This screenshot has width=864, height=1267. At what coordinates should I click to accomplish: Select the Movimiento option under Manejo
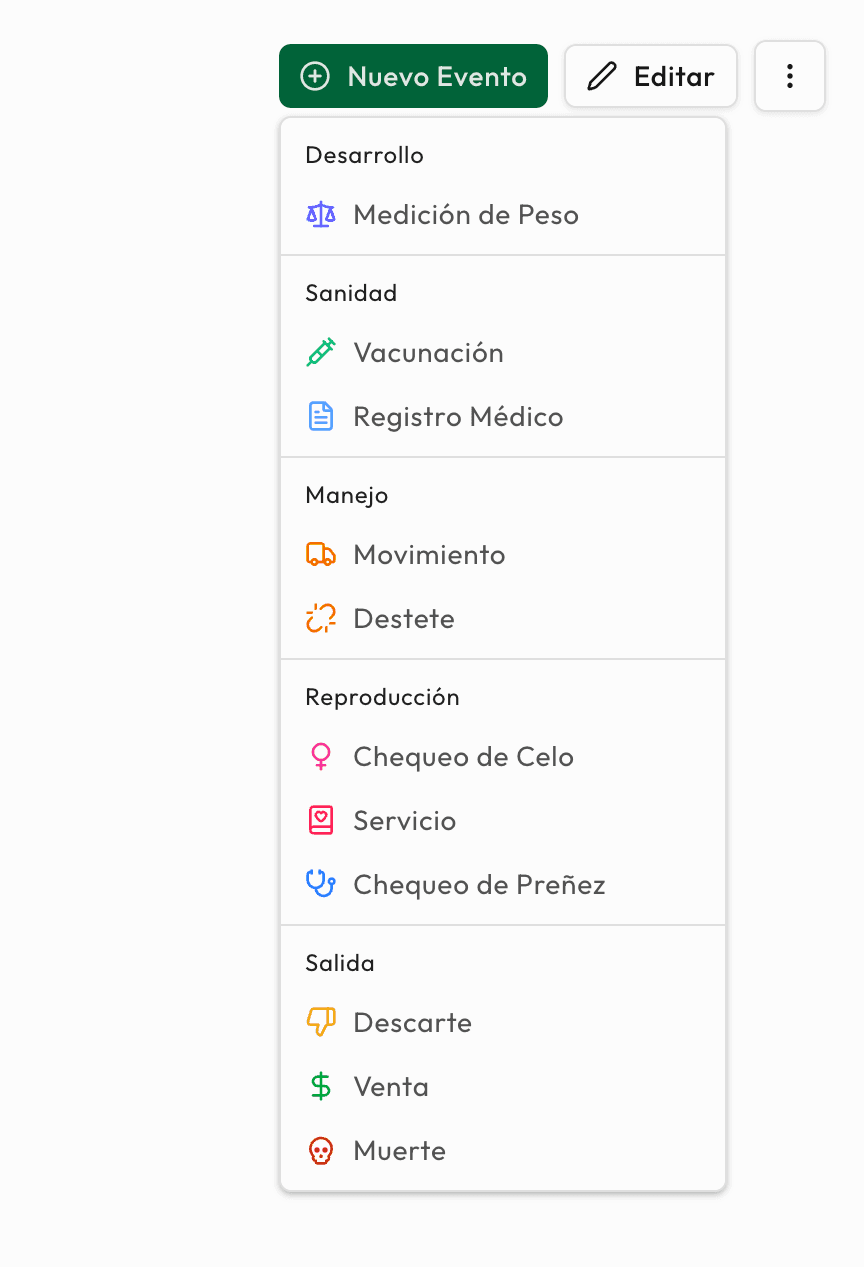(x=428, y=554)
